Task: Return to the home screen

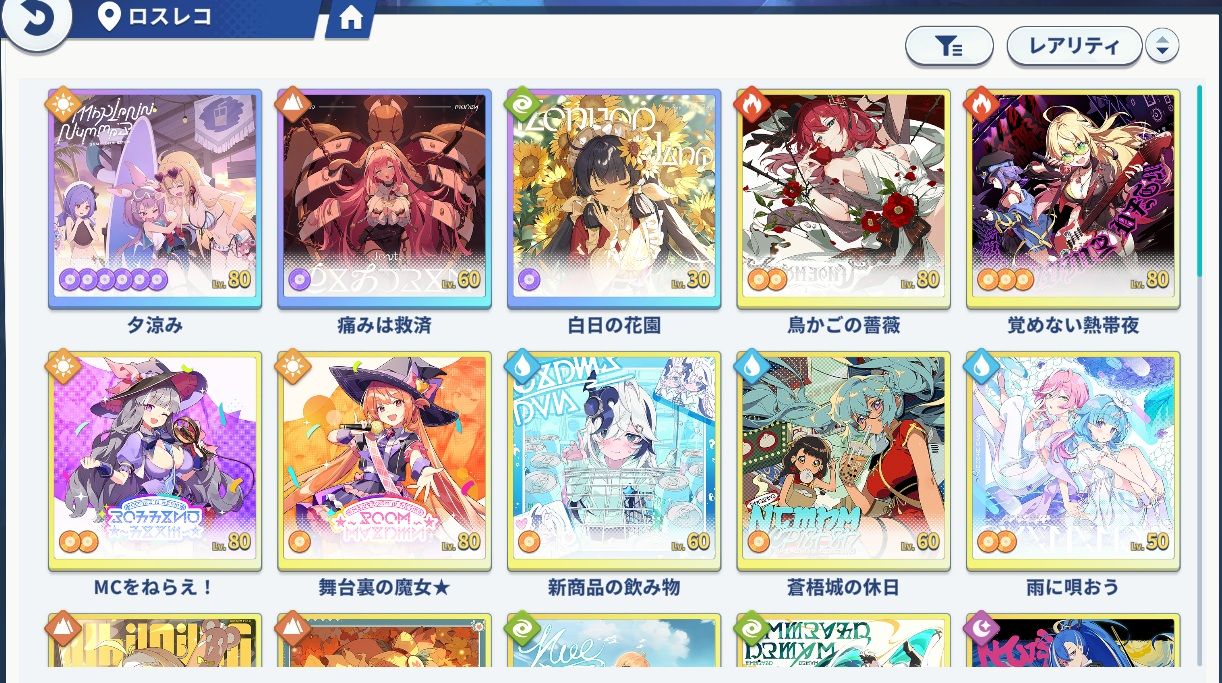Action: 350,19
